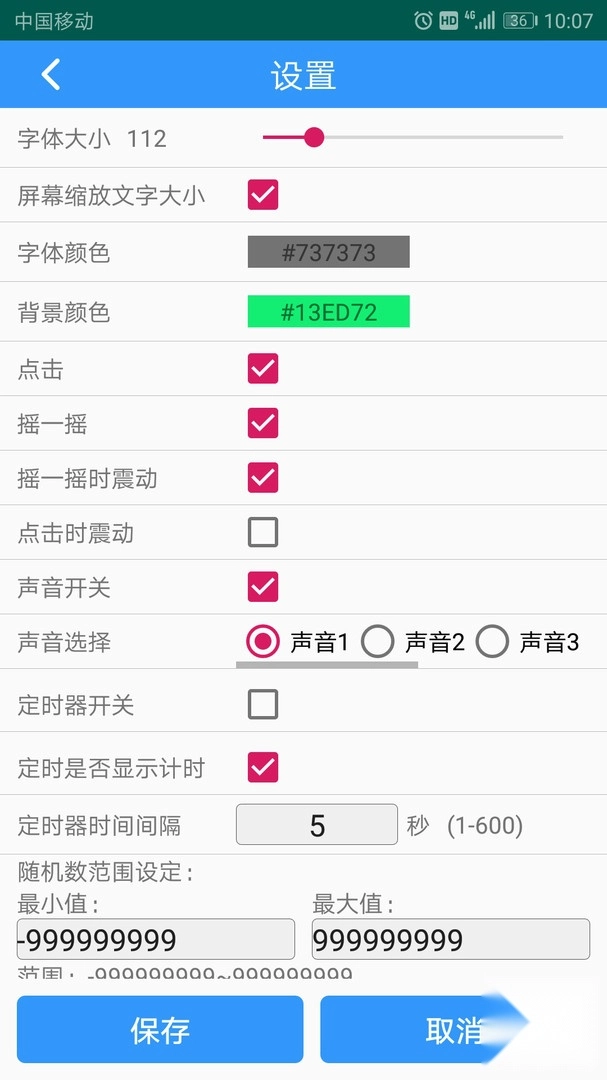
Task: Open the 背景颜色 swatch #13ED72
Action: pyautogui.click(x=328, y=312)
